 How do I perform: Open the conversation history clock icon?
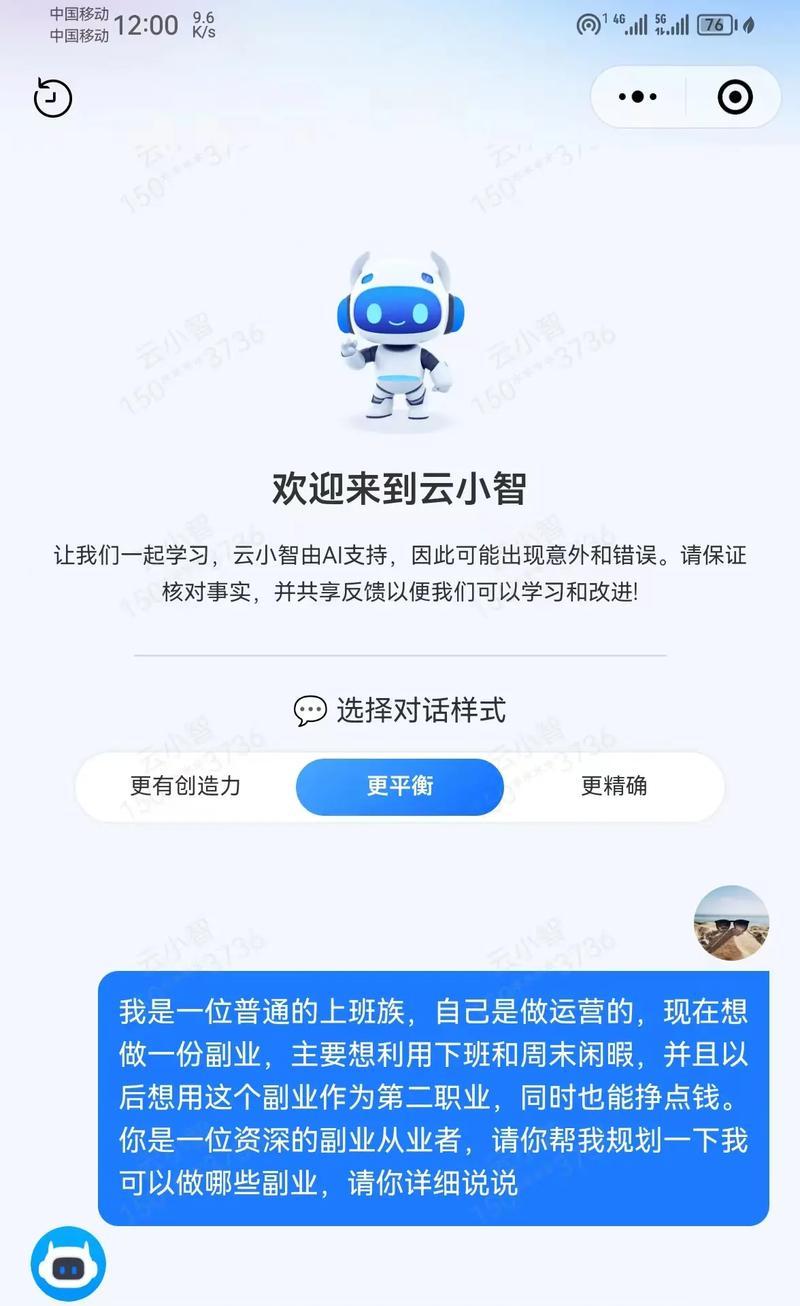(x=52, y=98)
